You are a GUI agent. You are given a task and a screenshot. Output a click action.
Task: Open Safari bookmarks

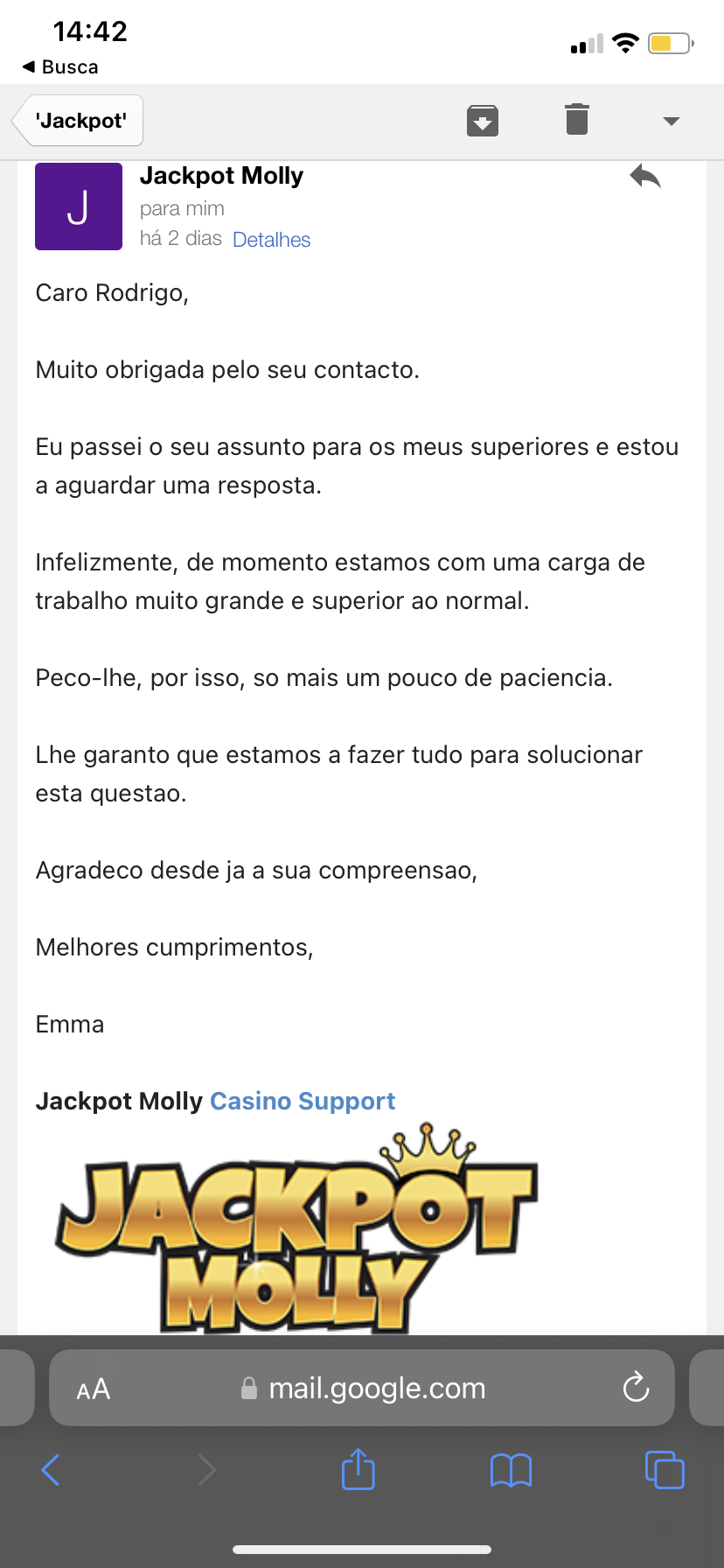point(511,1470)
